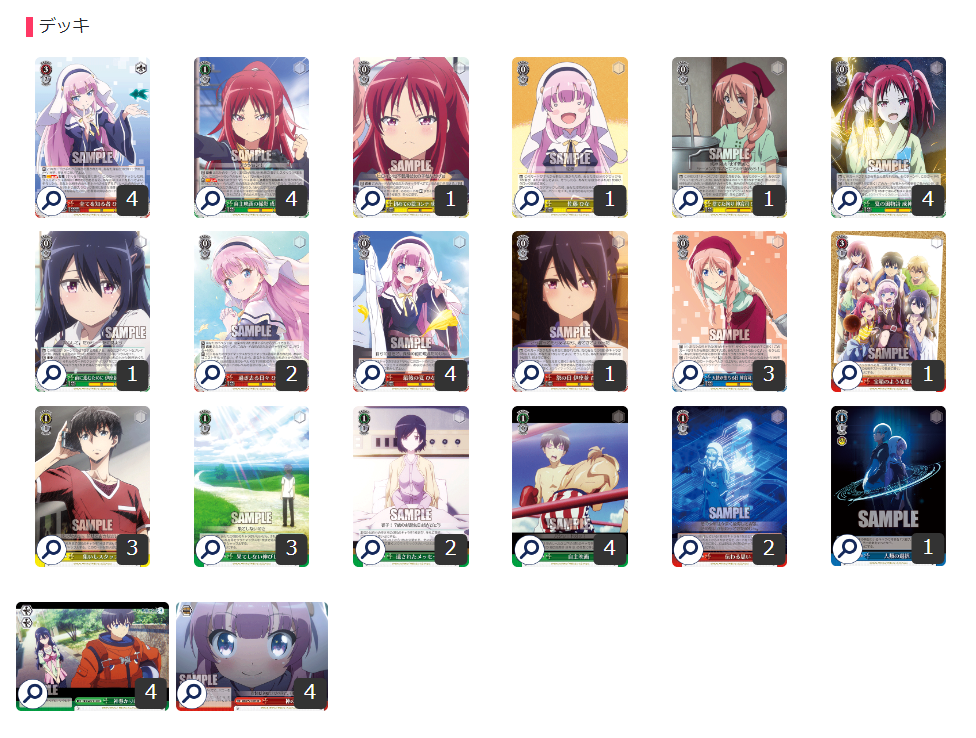
Task: Zoom the green meadow sky card
Action: 209,549
